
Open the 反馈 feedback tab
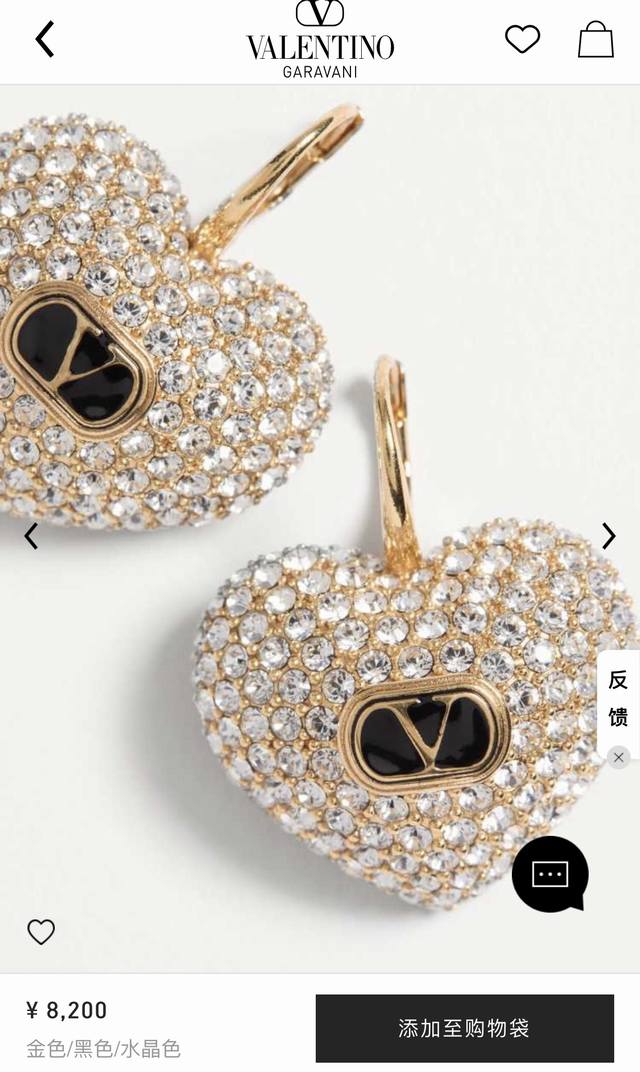618,698
